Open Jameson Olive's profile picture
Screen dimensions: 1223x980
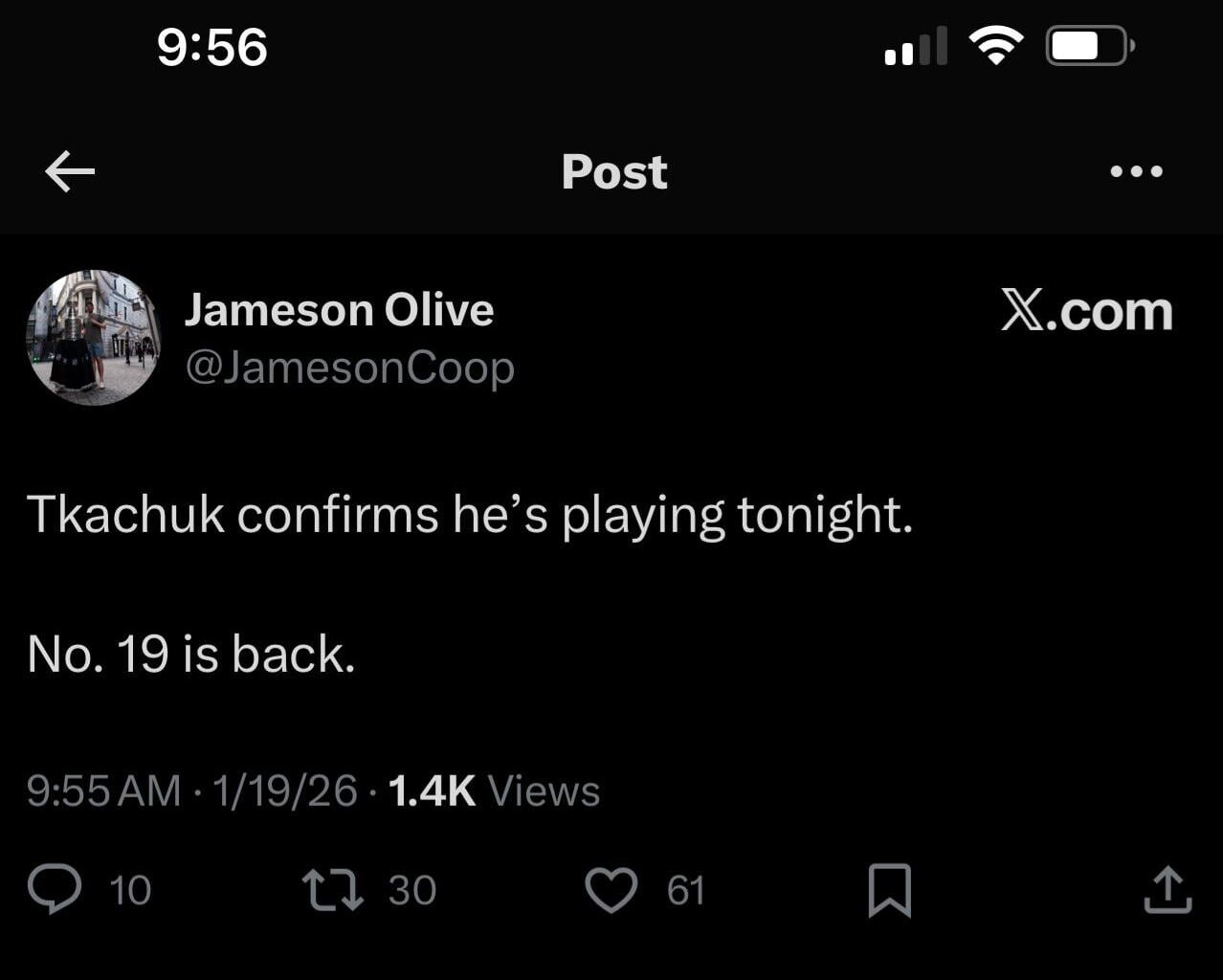(93, 337)
